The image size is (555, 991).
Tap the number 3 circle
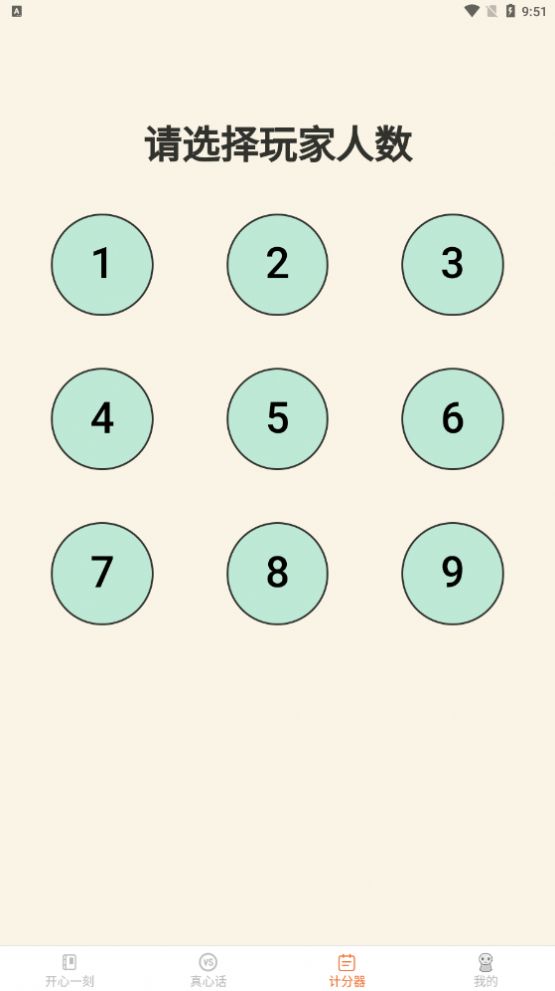[x=453, y=265]
